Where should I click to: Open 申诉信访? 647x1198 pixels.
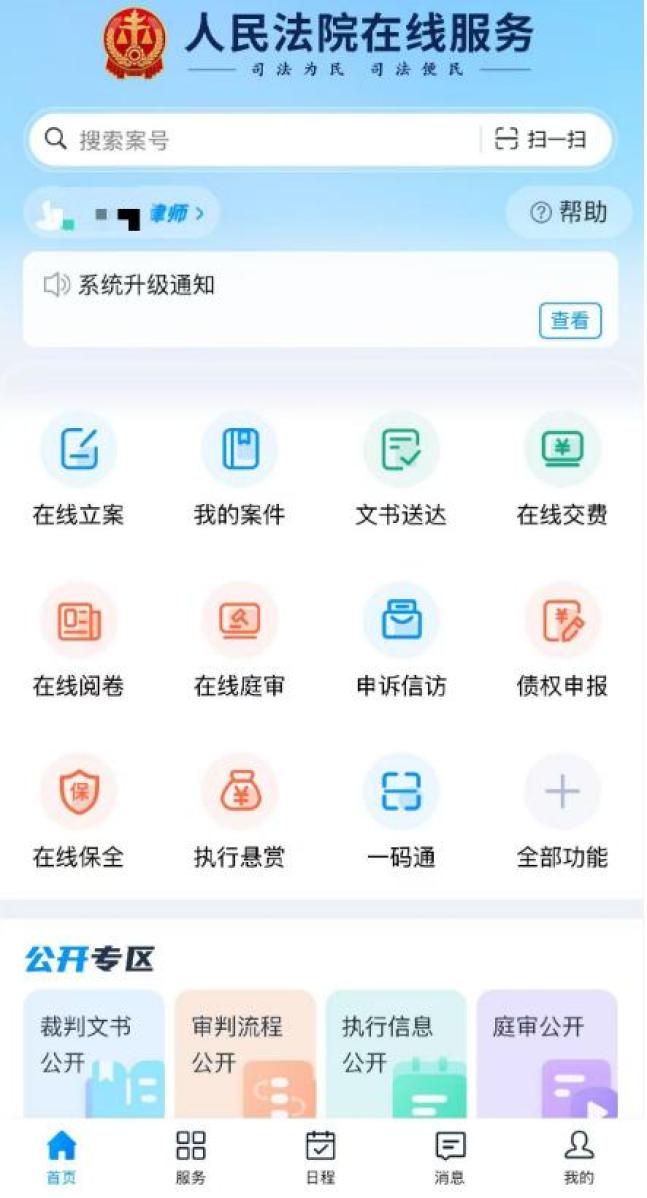coord(401,639)
